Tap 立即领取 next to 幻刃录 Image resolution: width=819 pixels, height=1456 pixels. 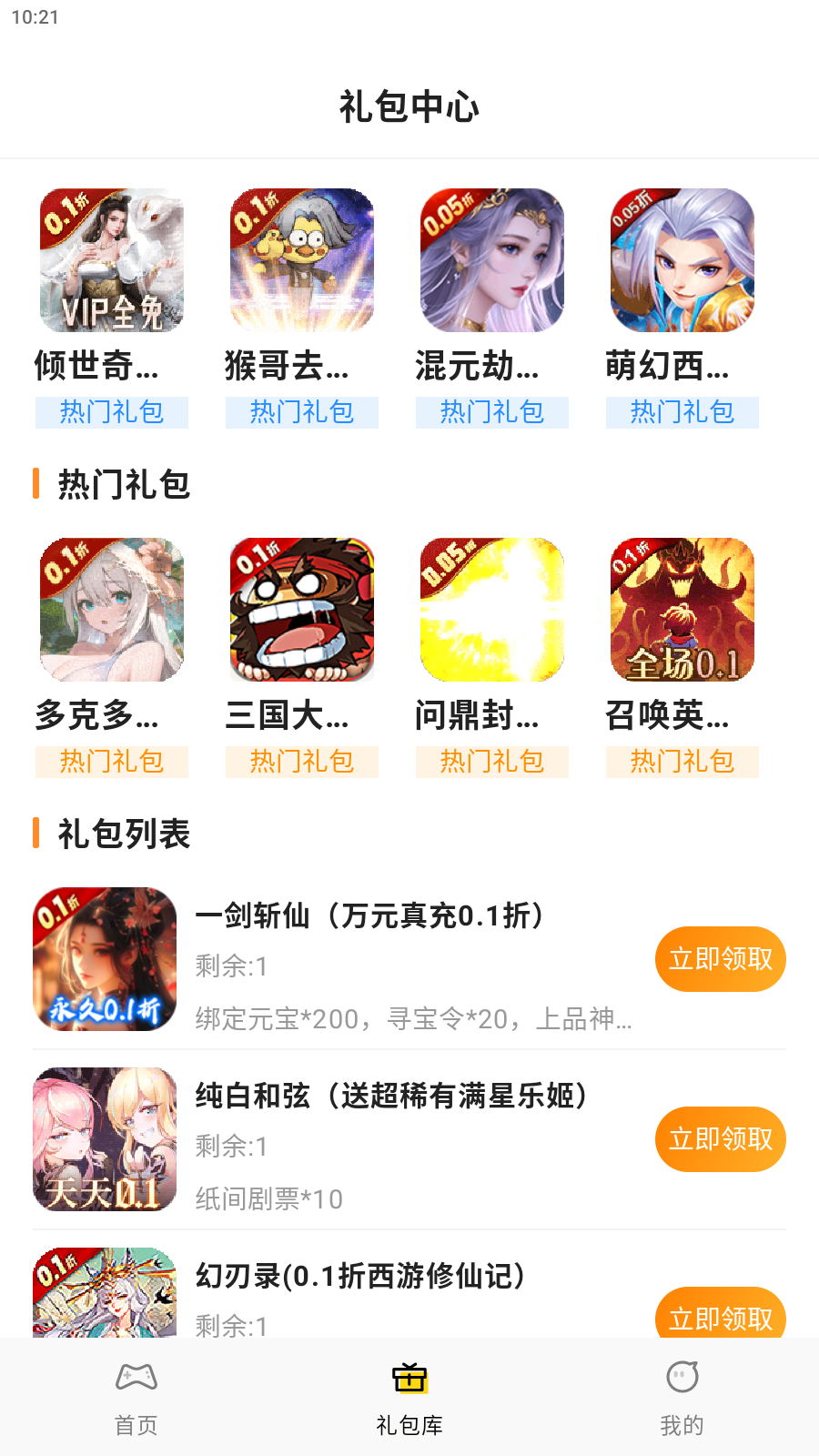coord(720,1318)
